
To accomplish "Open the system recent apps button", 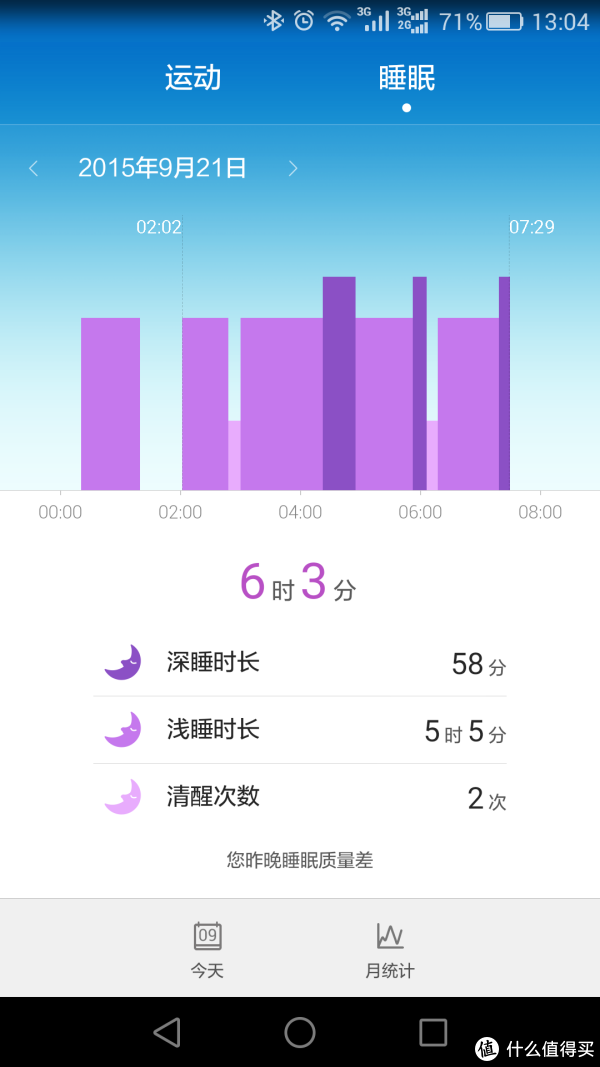I will tap(433, 1032).
